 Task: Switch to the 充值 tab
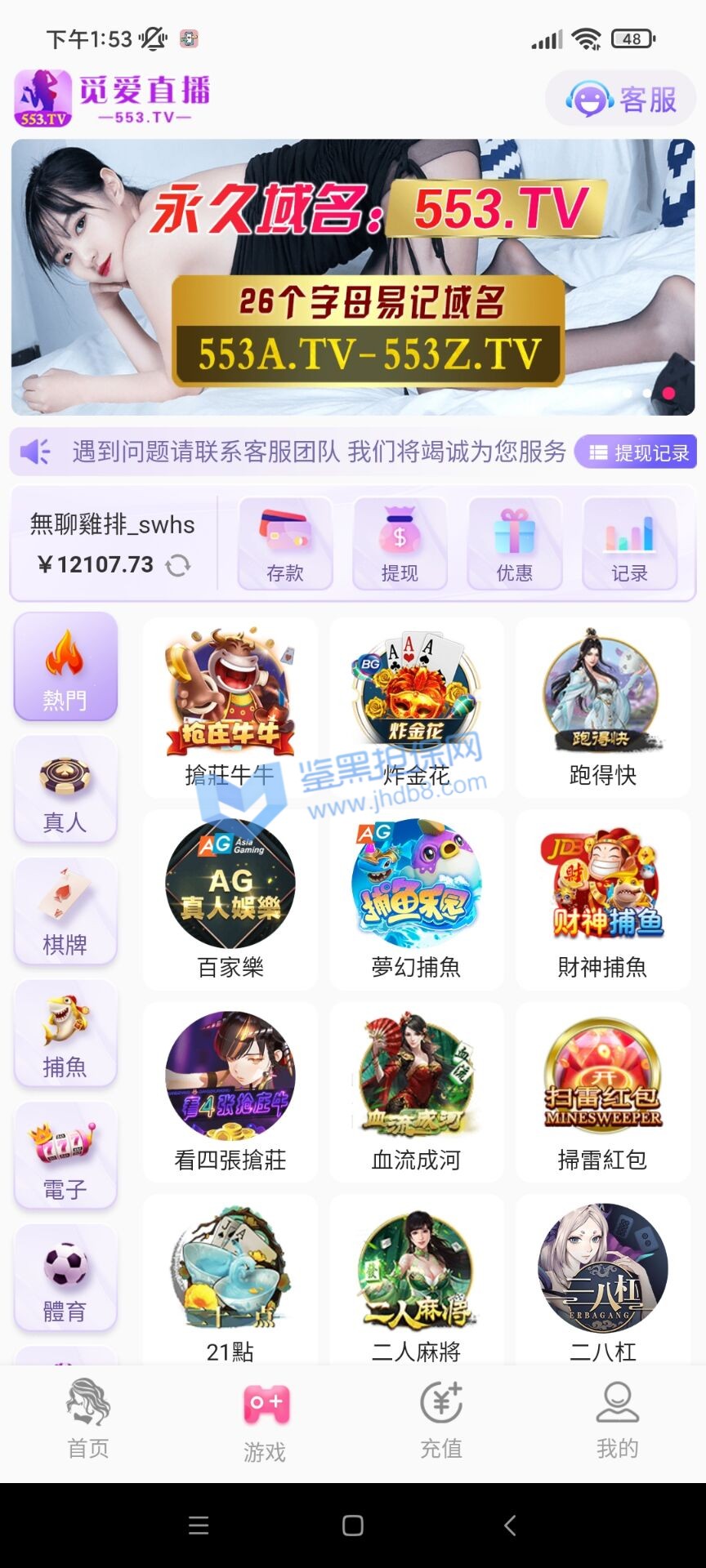(x=441, y=1421)
